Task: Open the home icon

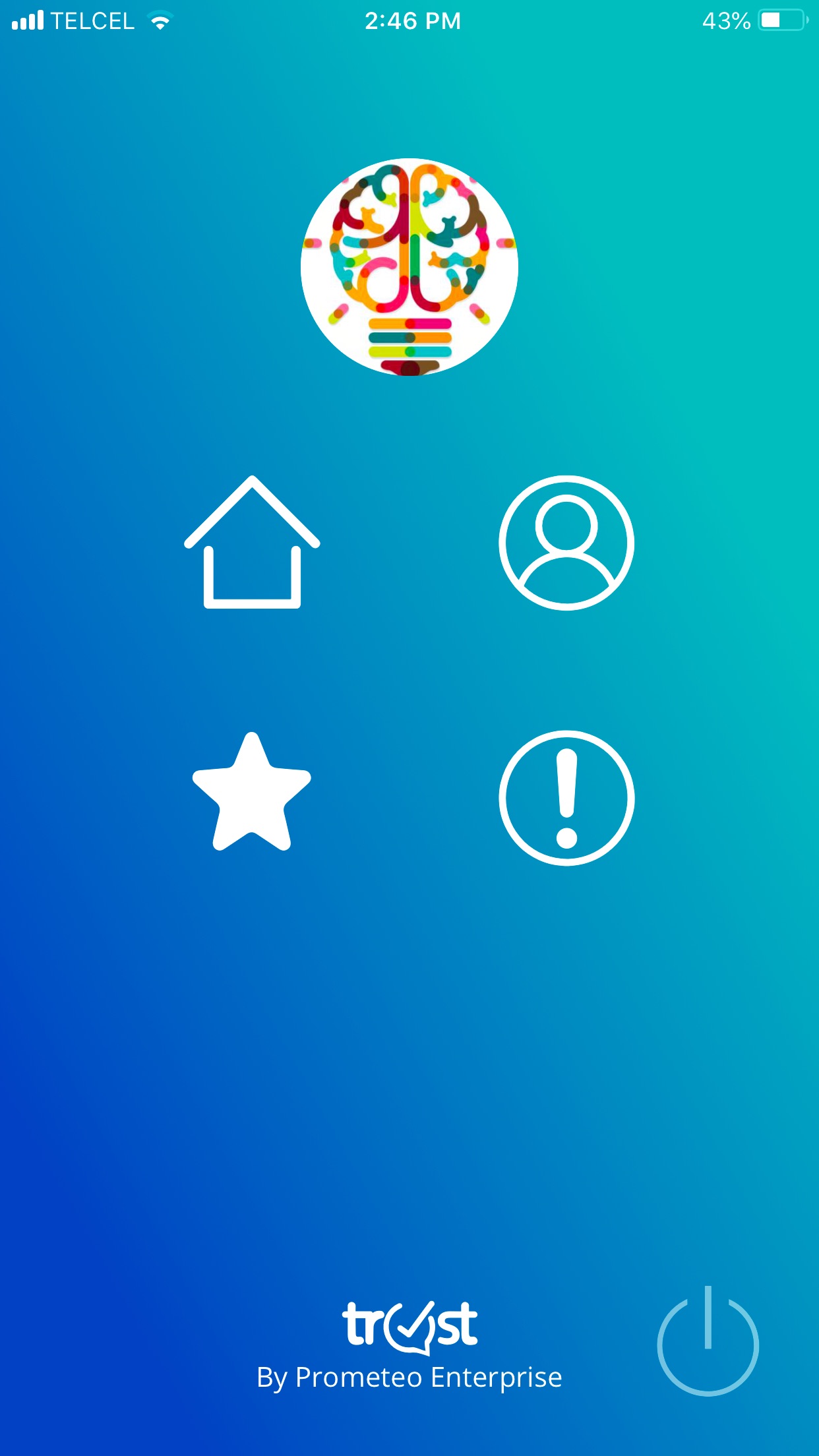Action: [x=252, y=543]
